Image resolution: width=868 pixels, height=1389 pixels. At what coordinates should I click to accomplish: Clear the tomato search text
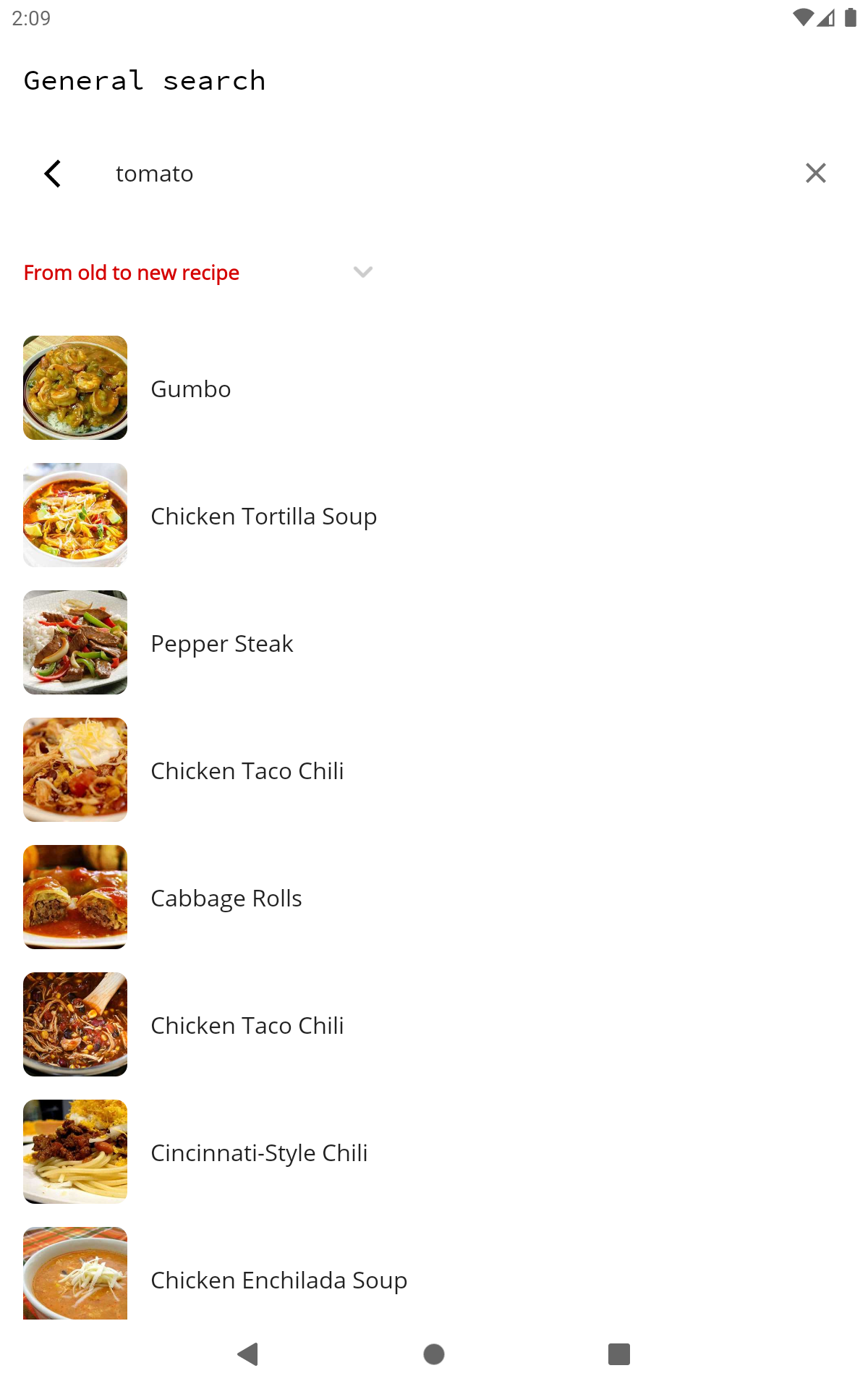coord(815,174)
